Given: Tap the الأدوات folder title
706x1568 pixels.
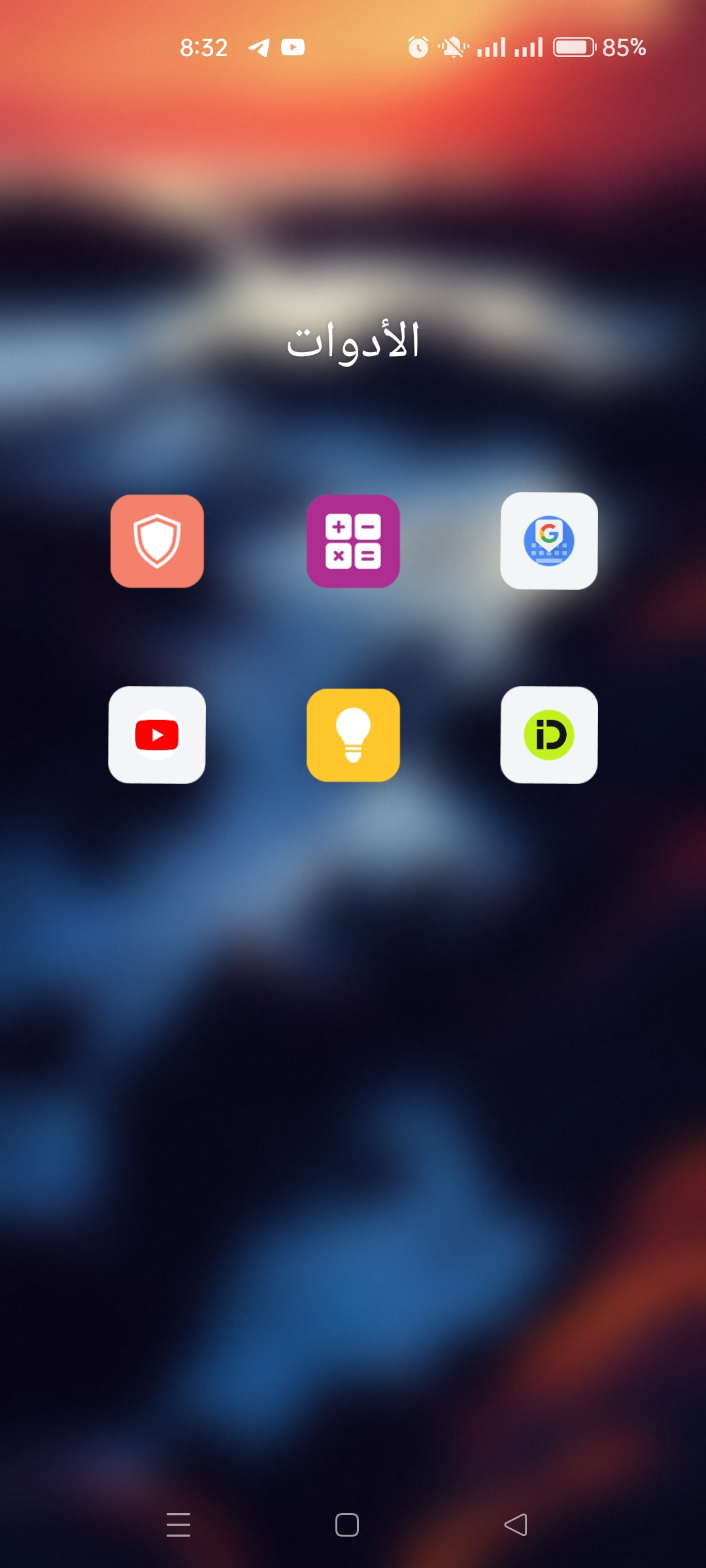Looking at the screenshot, I should [x=353, y=341].
